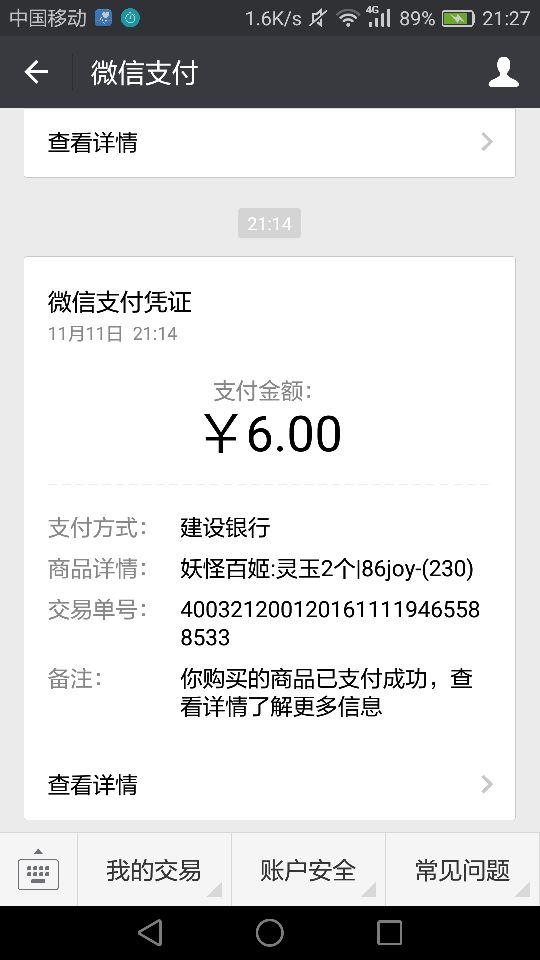Switch to keyboard input mode
Viewport: 540px width, 960px height.
39,869
